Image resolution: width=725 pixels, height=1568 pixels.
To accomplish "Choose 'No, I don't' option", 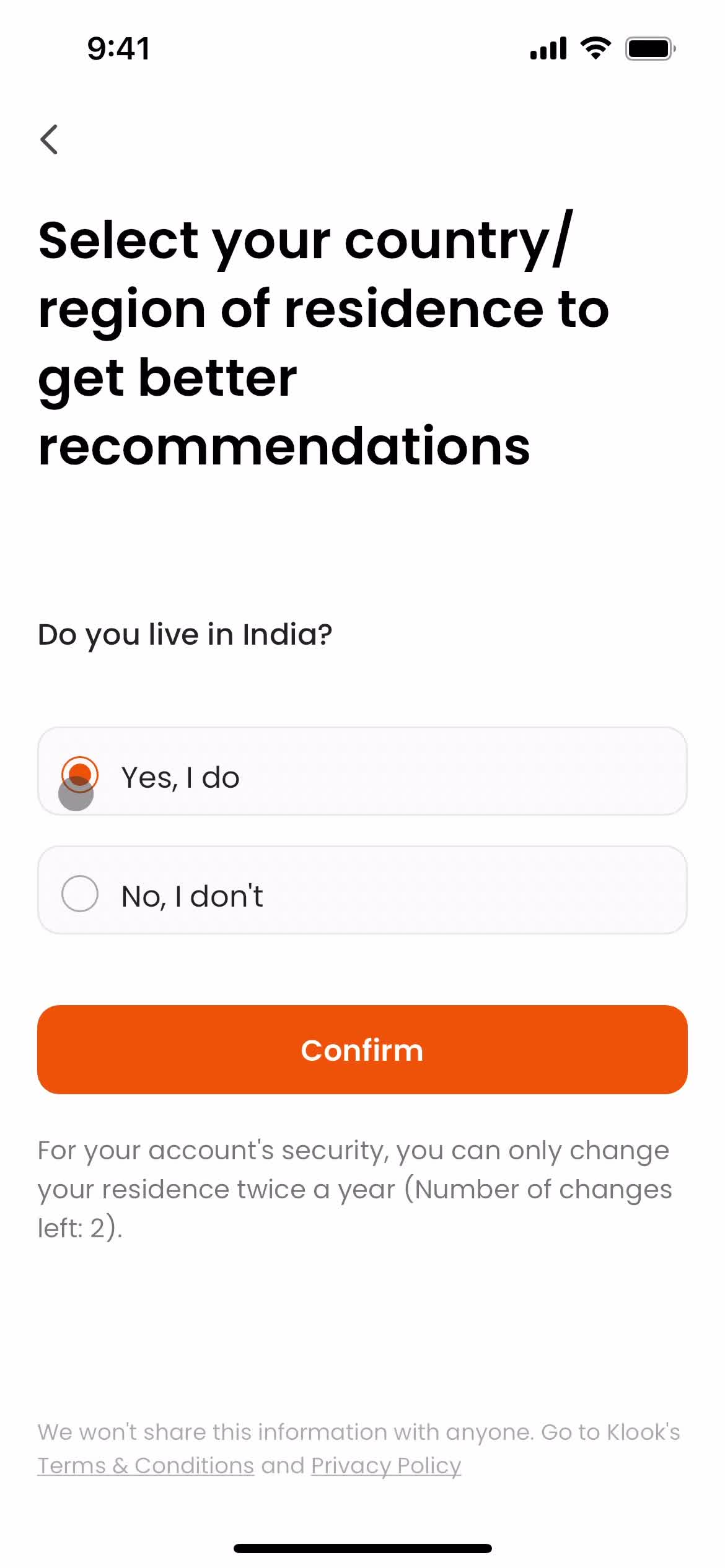I will click(x=362, y=891).
